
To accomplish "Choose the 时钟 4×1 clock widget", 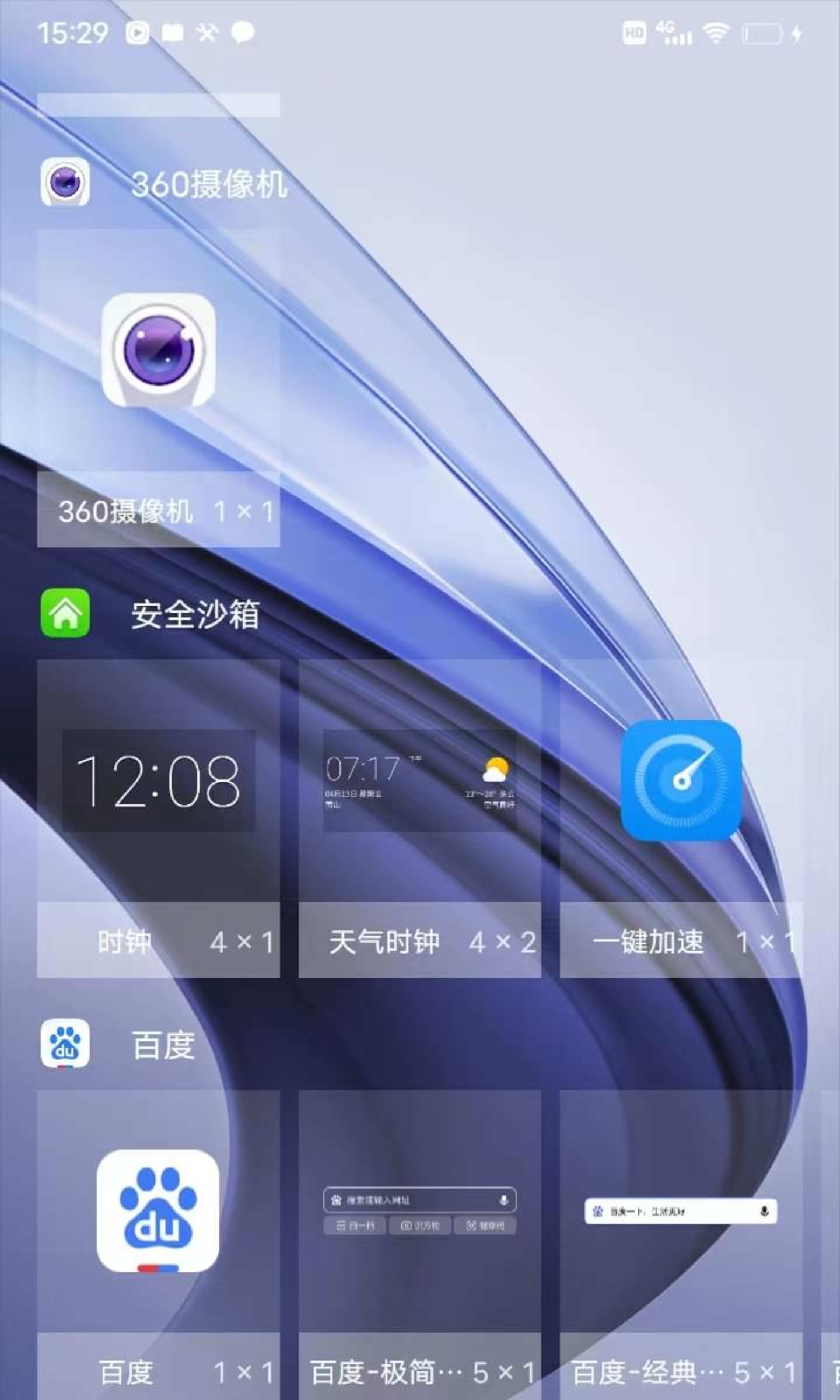I will click(158, 782).
